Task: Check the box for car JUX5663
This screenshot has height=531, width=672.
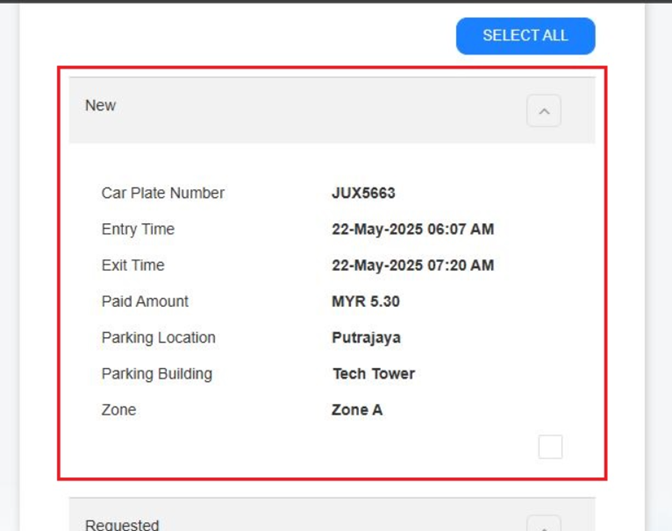Action: tap(550, 446)
